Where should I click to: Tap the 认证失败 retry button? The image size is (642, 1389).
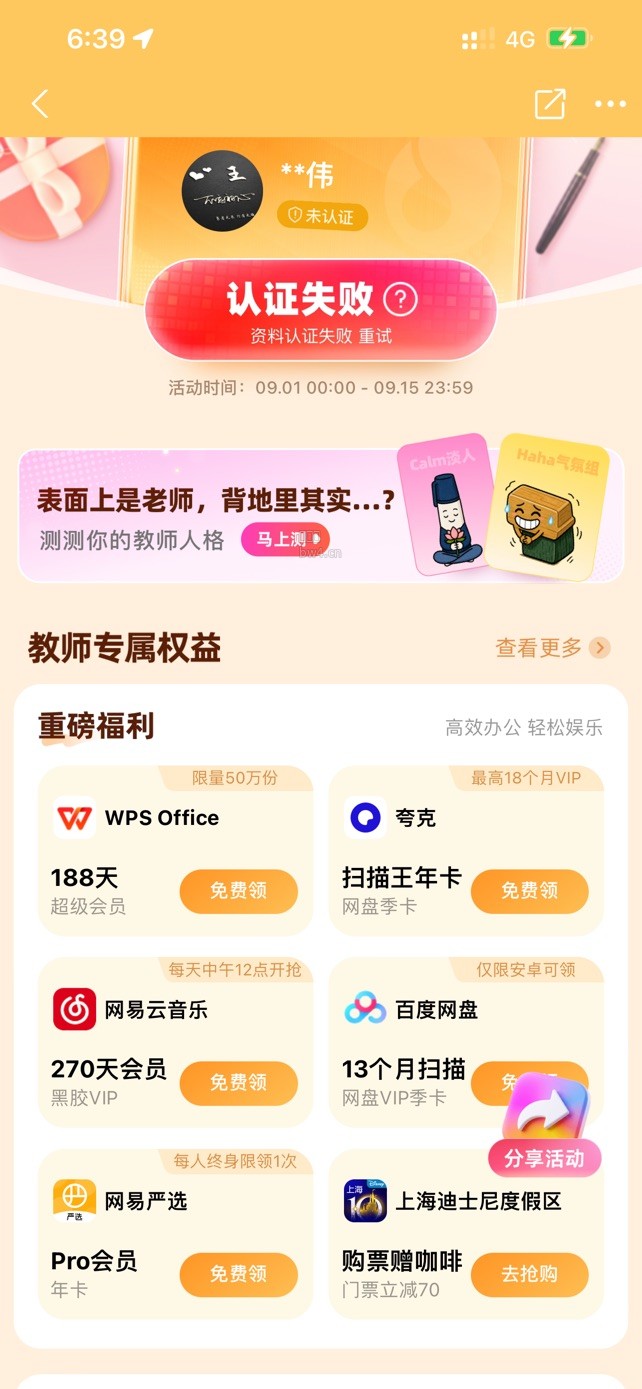pyautogui.click(x=321, y=310)
